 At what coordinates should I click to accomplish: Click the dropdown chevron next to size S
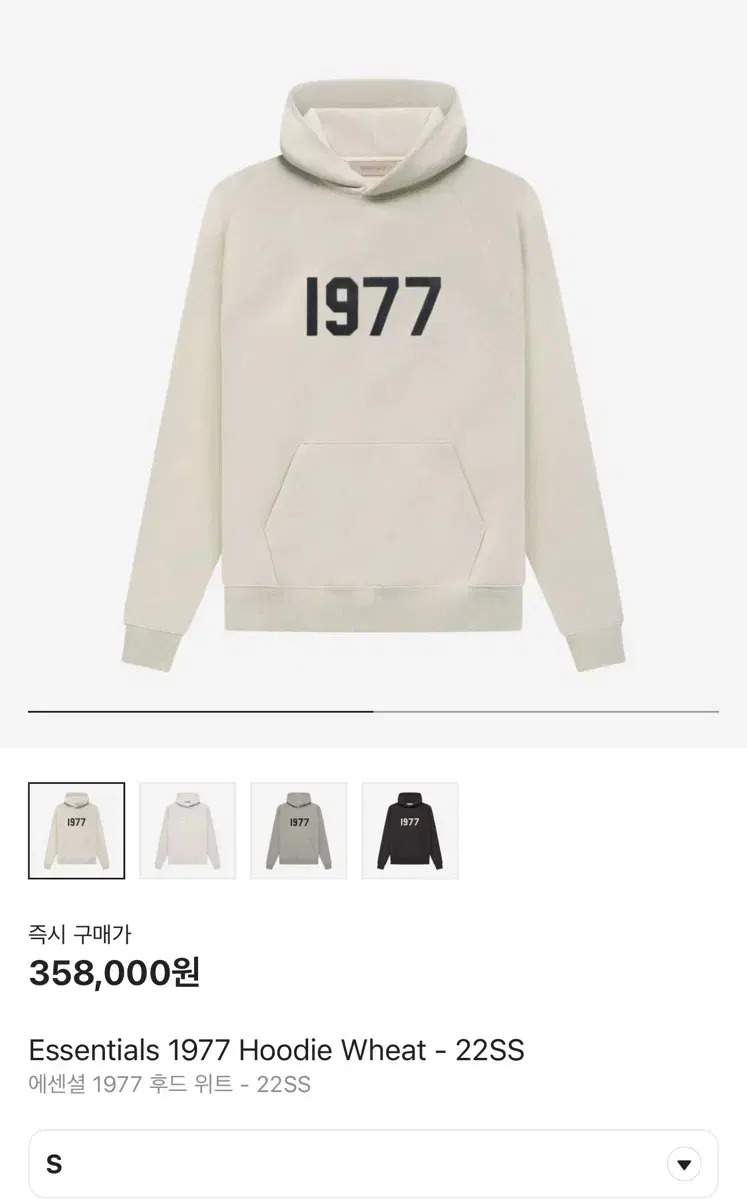click(x=684, y=1163)
